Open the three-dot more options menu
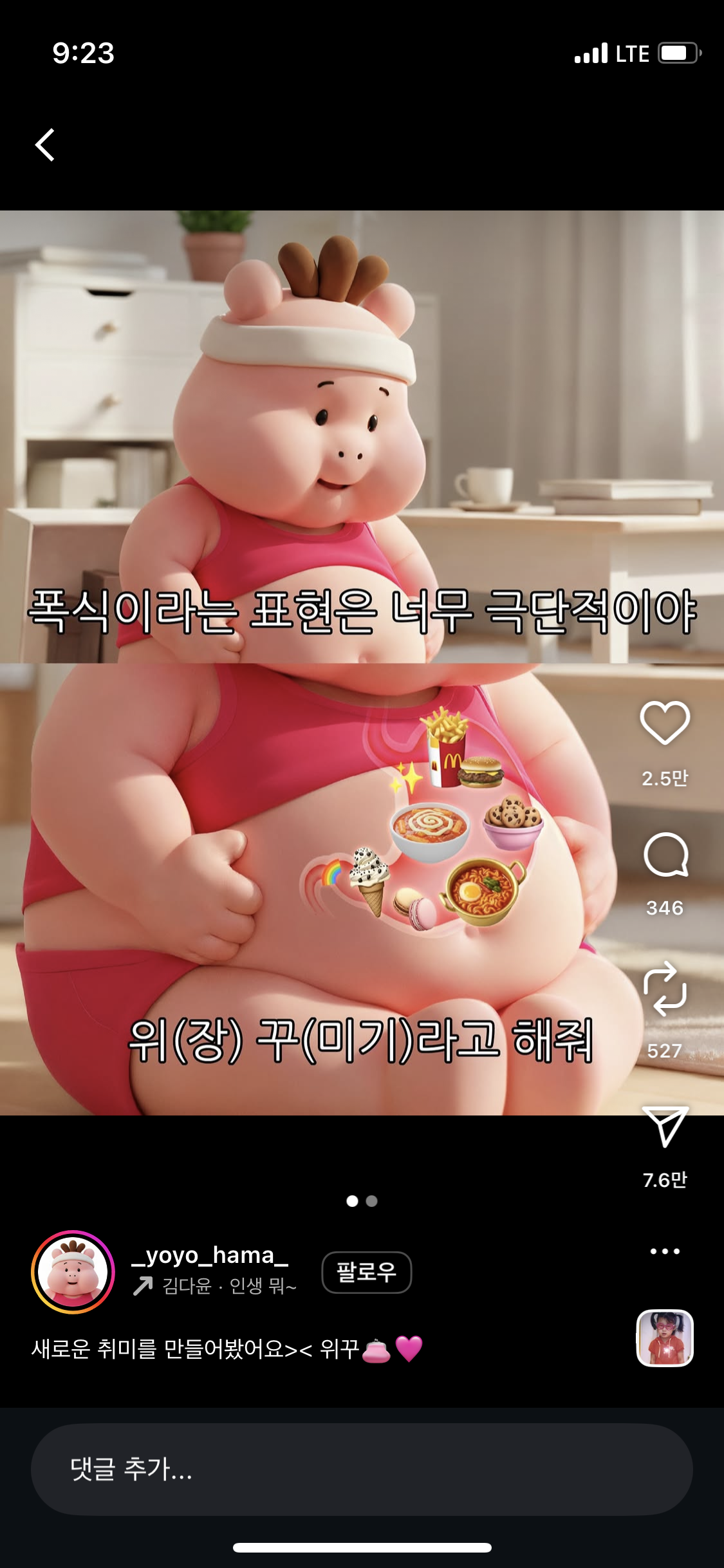The image size is (724, 1568). tap(665, 1251)
